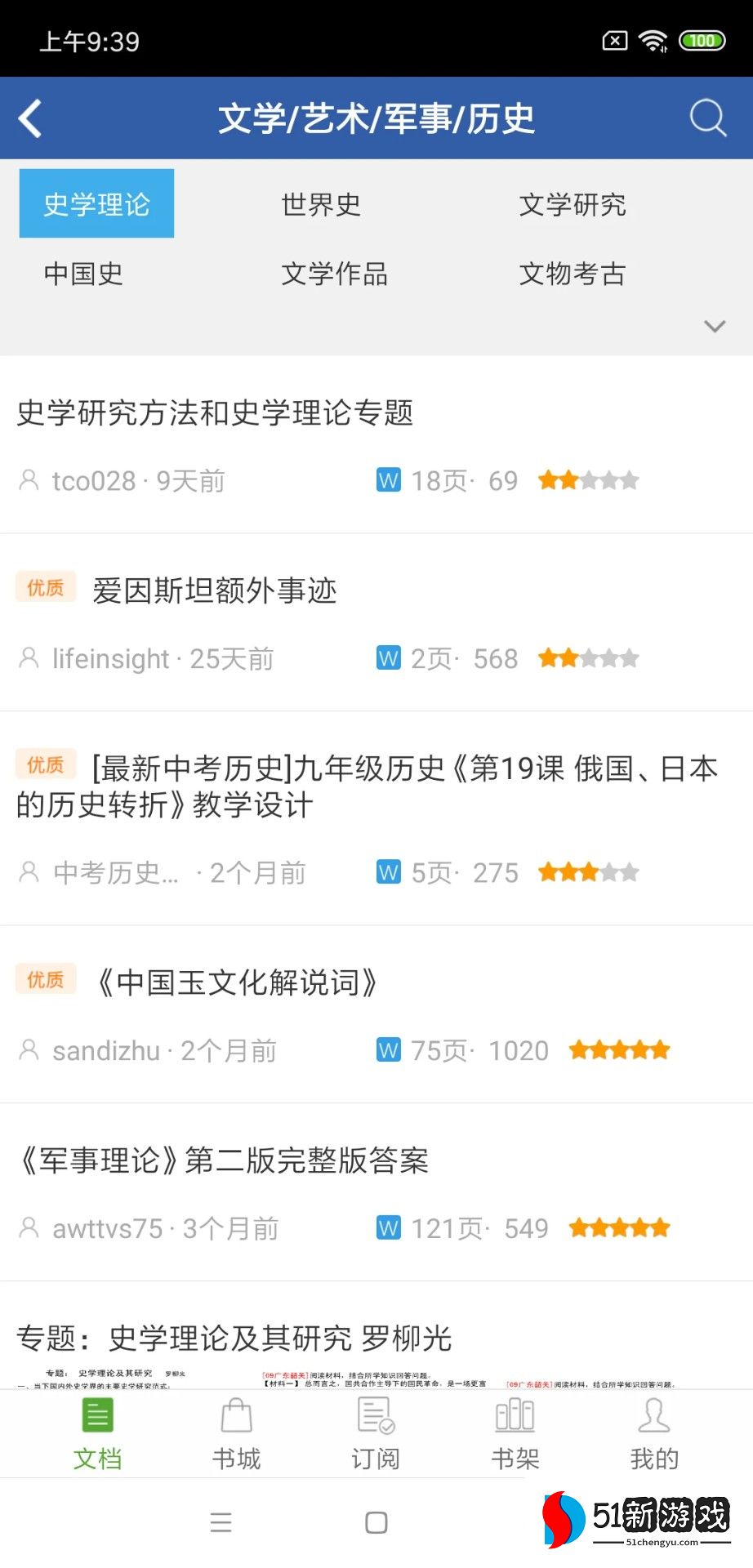The image size is (753, 1568).
Task: Expand the category list with the chevron
Action: tap(715, 327)
